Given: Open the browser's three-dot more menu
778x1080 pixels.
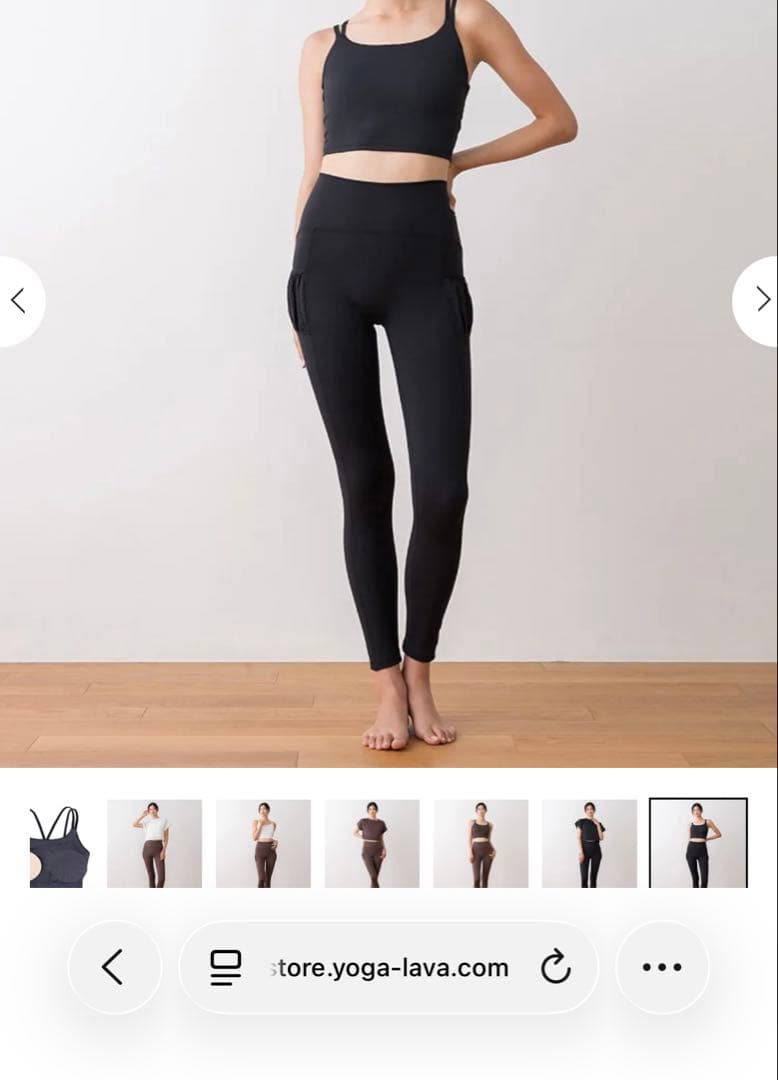Looking at the screenshot, I should [x=662, y=967].
